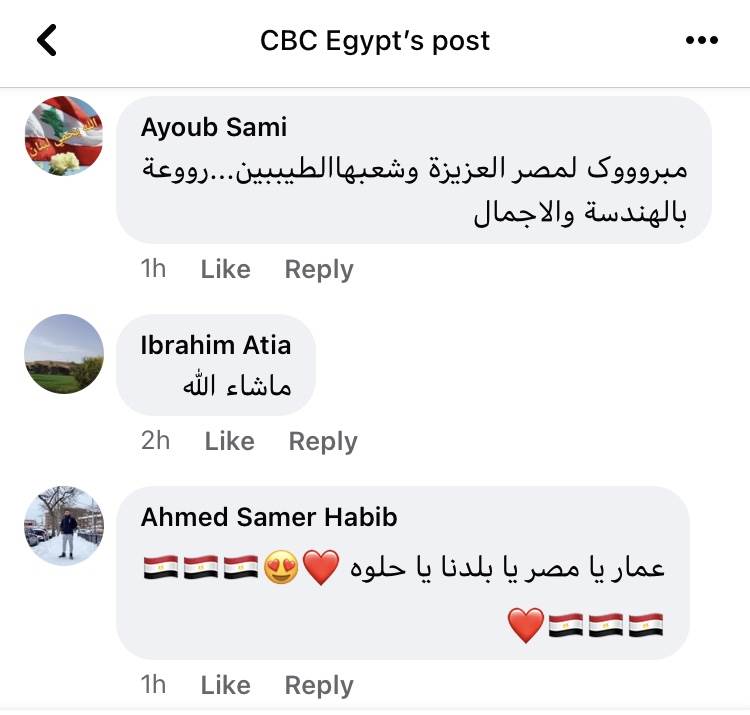Like Ibrahim Atia's comment

coord(229,441)
